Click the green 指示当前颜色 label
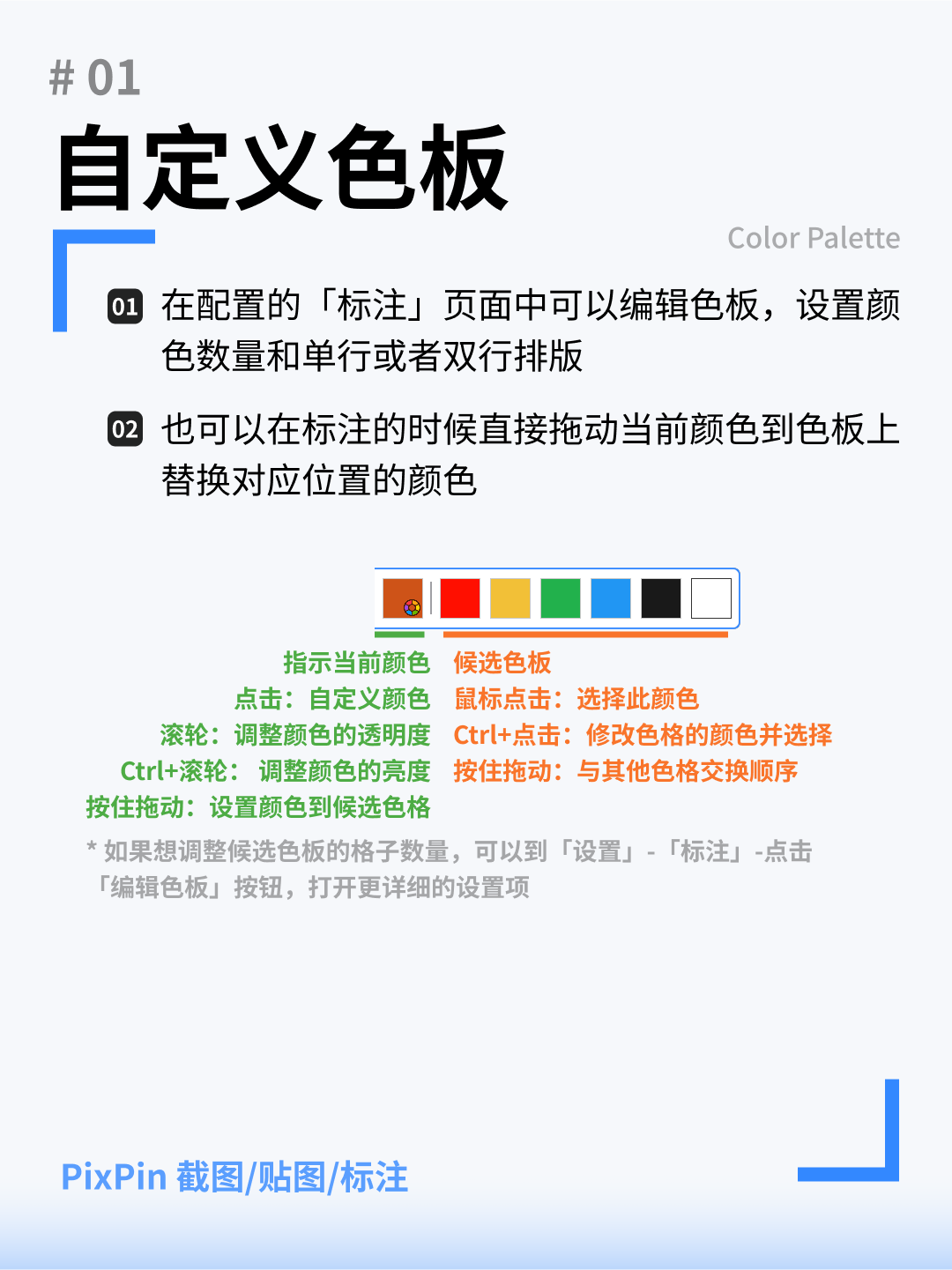Viewport: 952px width, 1270px height. tap(356, 664)
